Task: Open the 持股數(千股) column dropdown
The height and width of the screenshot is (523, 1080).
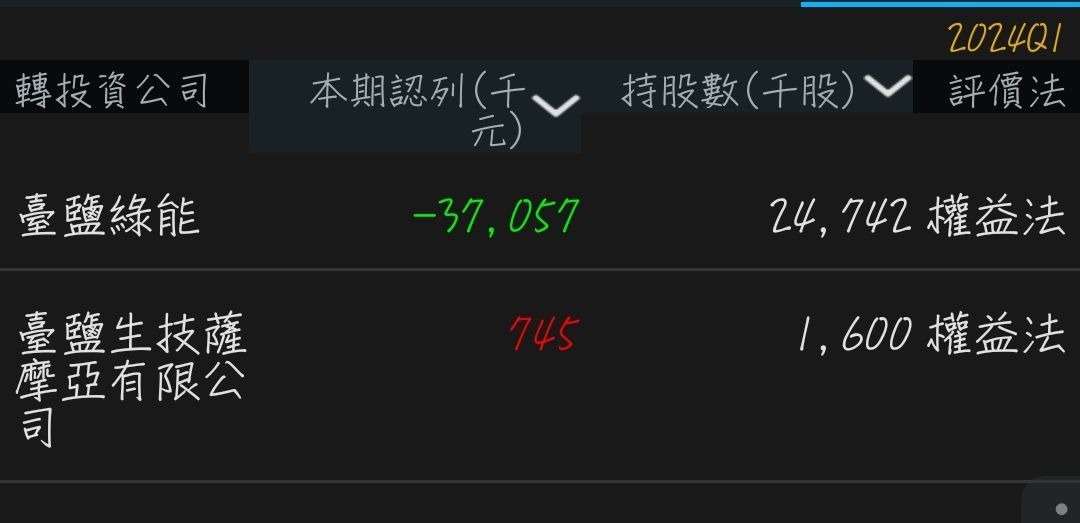Action: [886, 88]
